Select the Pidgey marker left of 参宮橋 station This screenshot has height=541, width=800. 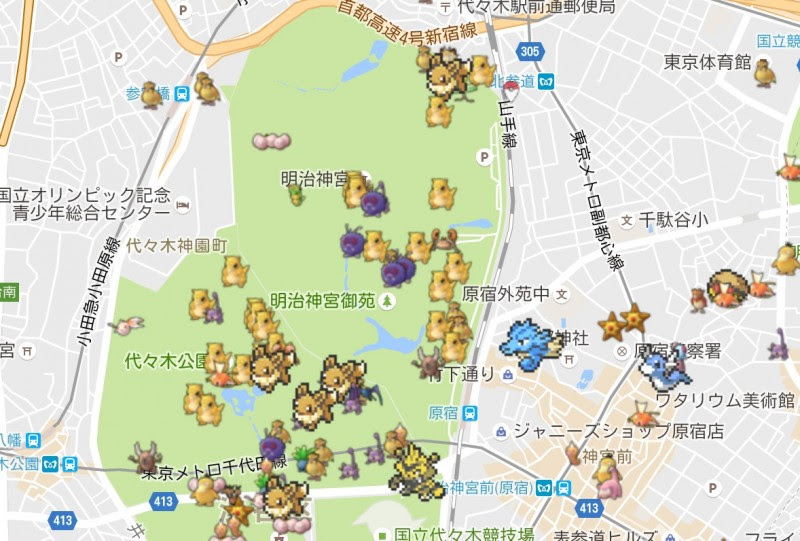[152, 96]
